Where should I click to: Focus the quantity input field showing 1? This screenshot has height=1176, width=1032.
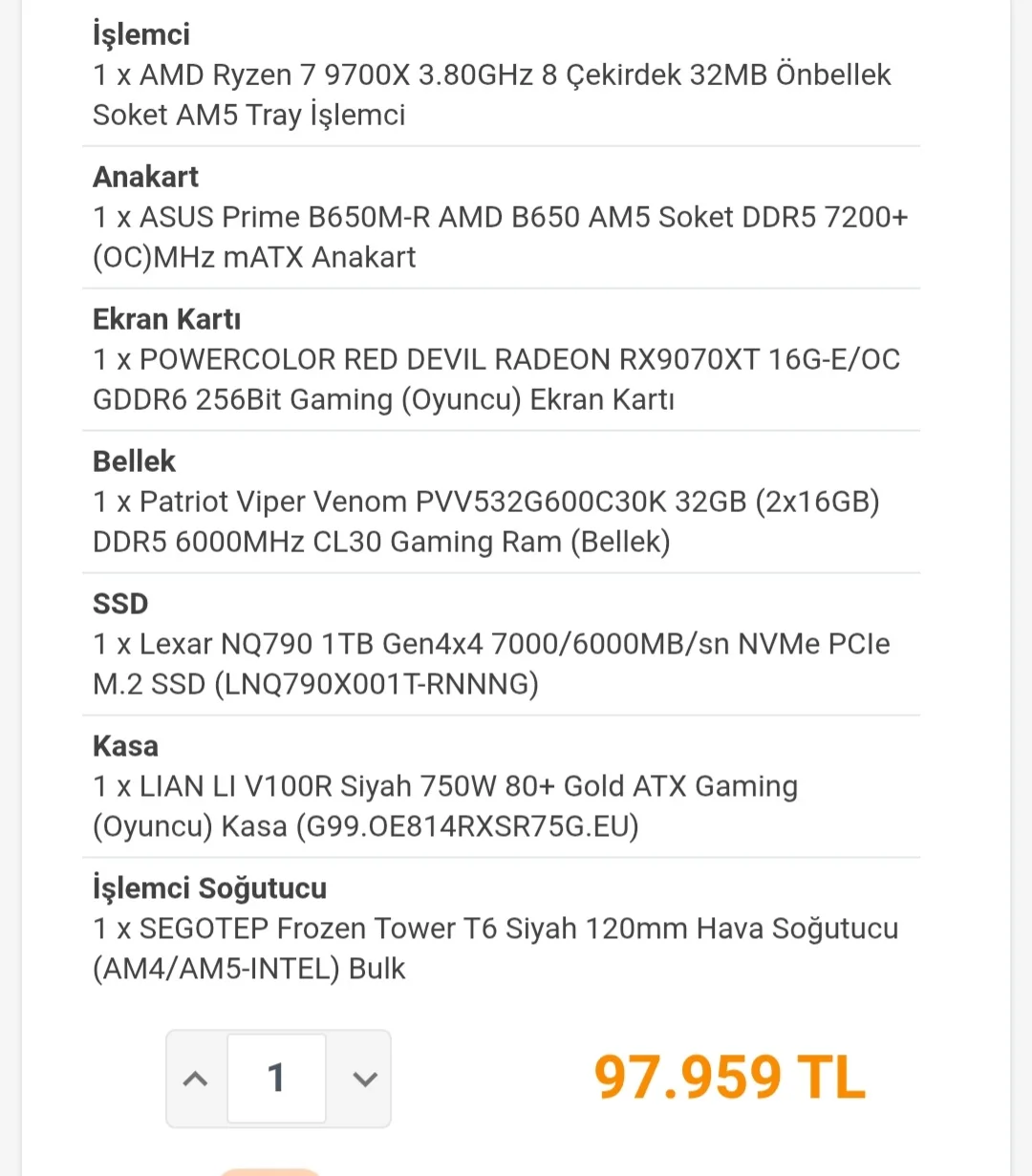277,1079
